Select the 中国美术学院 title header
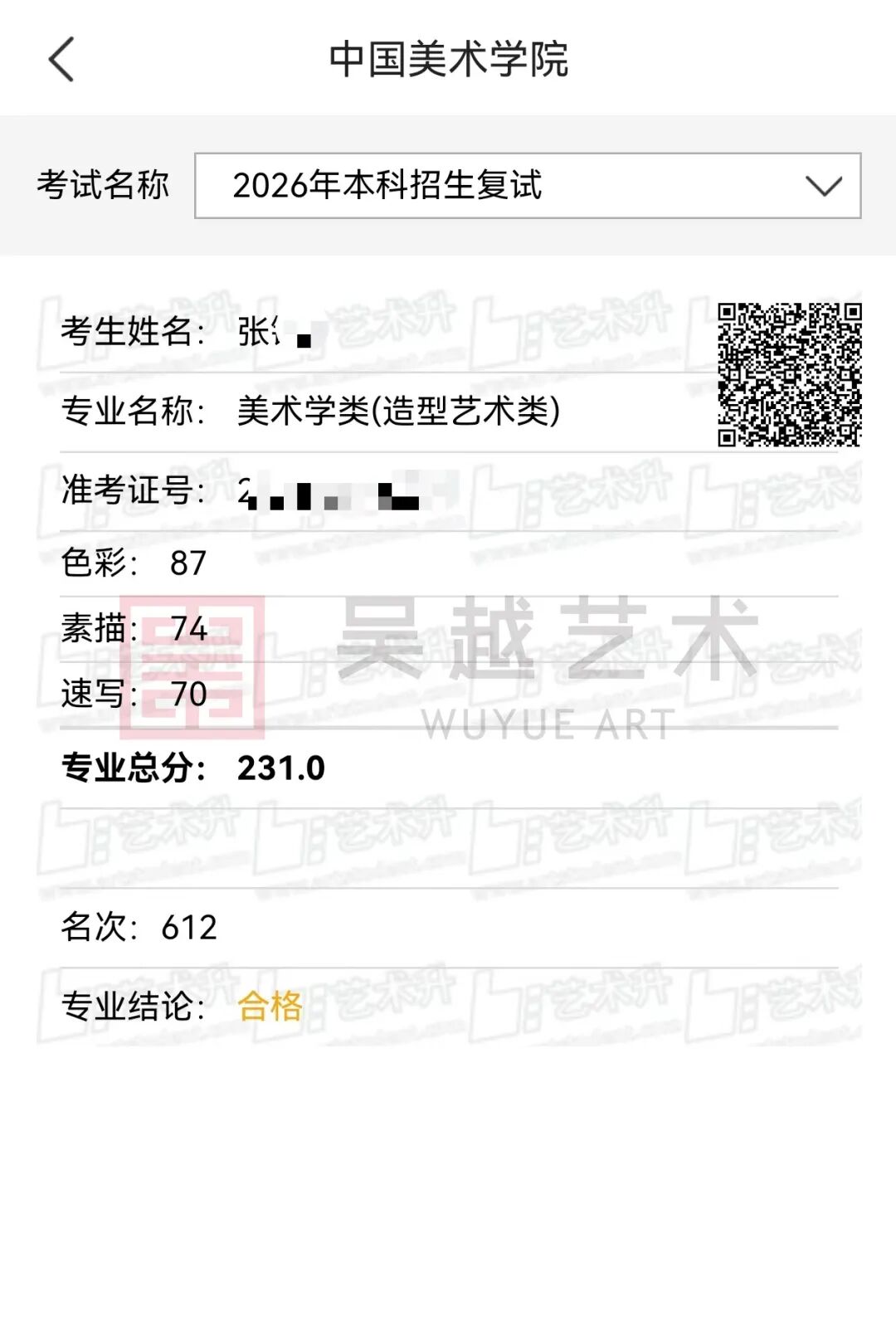Screen dimensions: 896x1336 click(x=448, y=60)
